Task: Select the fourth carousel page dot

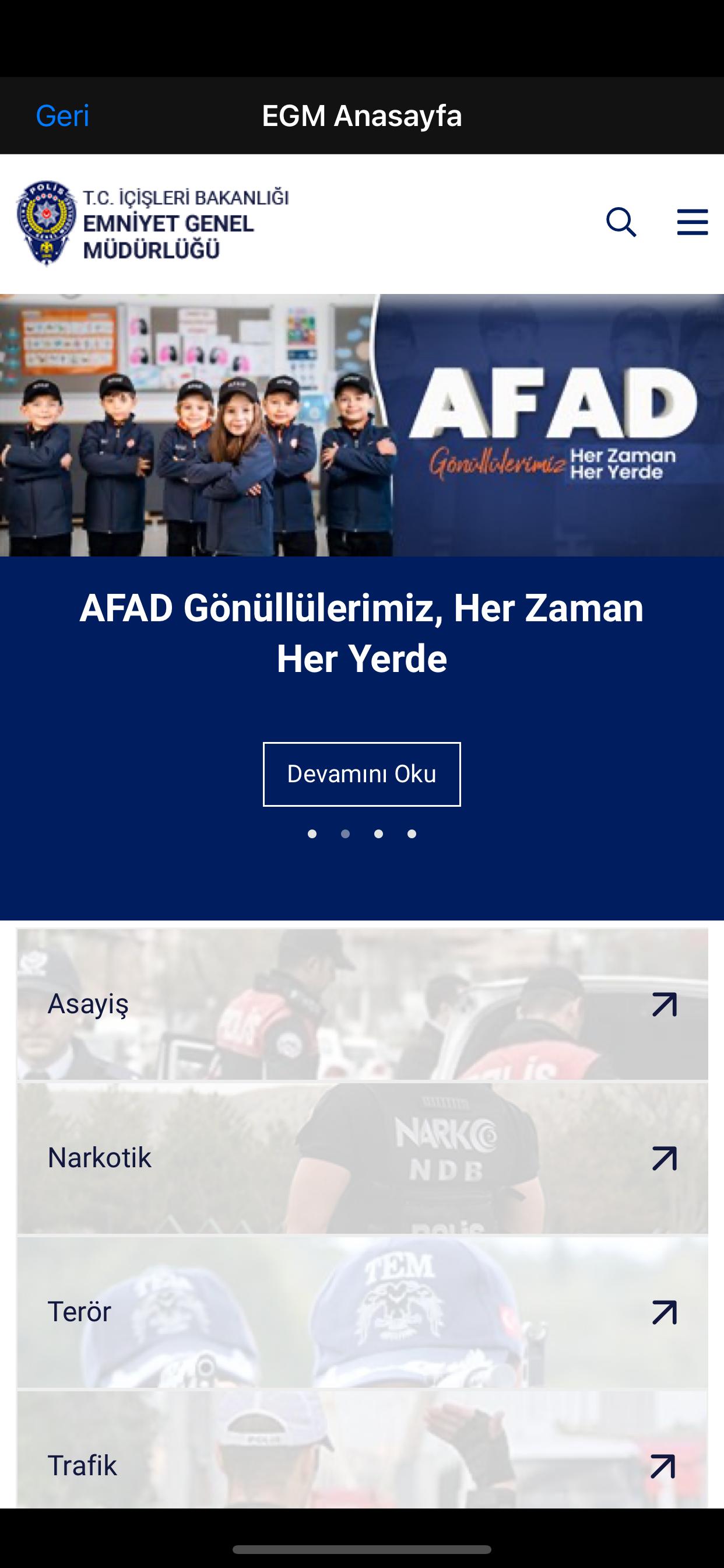Action: click(x=412, y=834)
